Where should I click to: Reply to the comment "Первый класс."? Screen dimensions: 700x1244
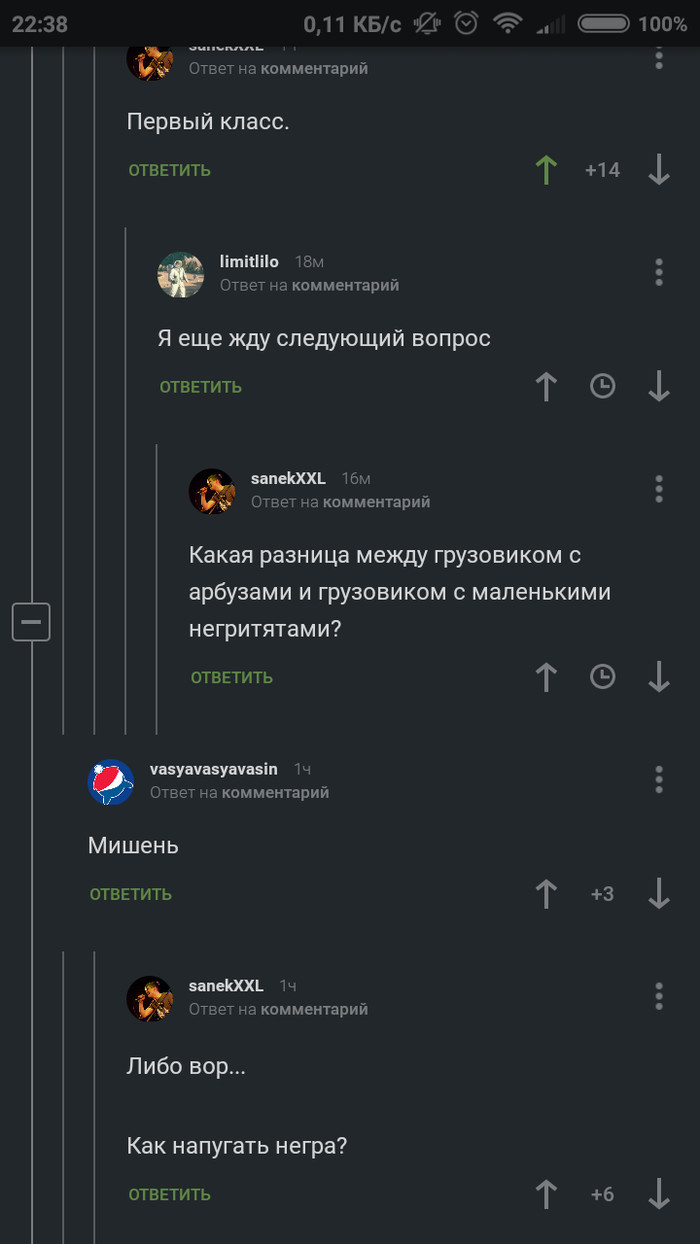tap(169, 170)
